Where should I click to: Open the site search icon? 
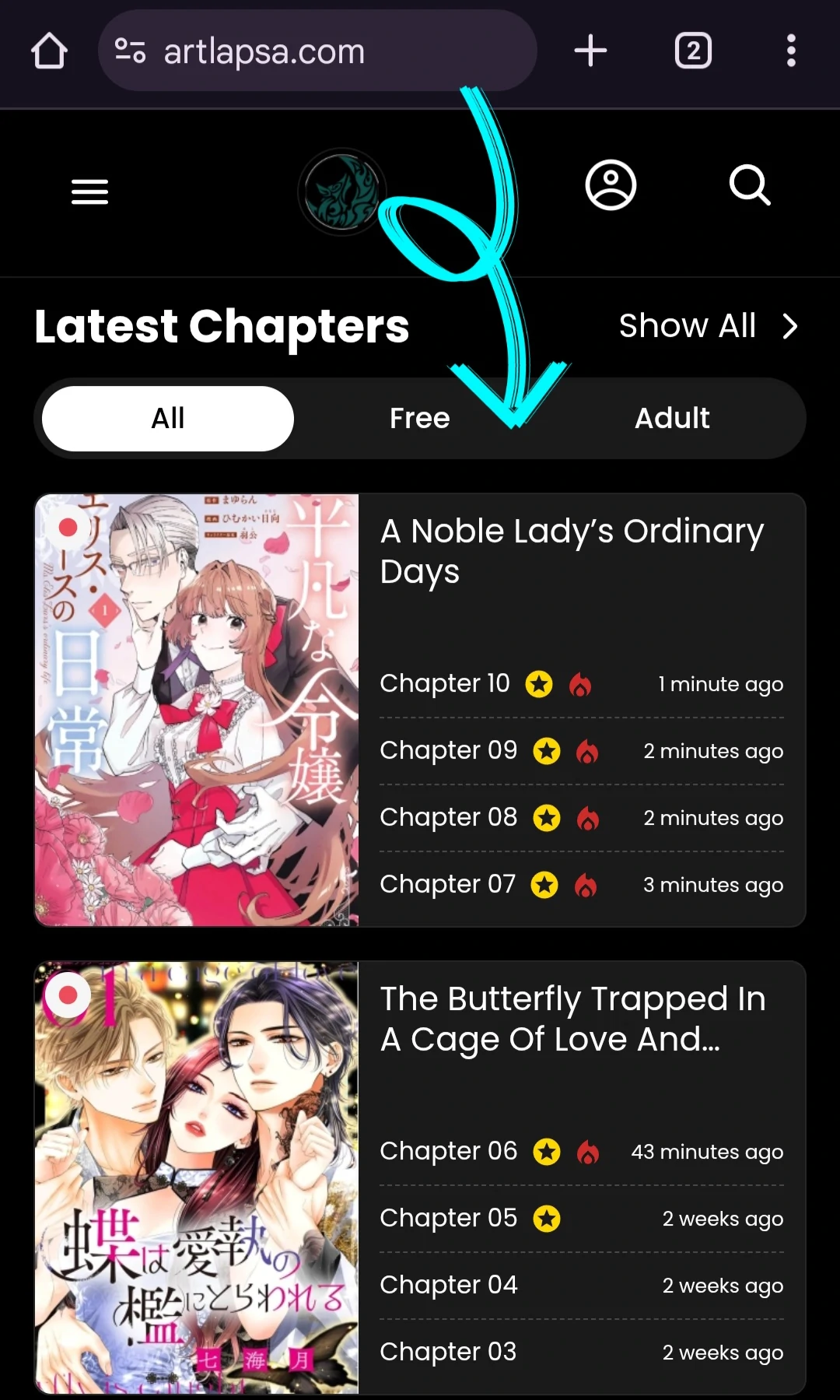click(x=750, y=185)
